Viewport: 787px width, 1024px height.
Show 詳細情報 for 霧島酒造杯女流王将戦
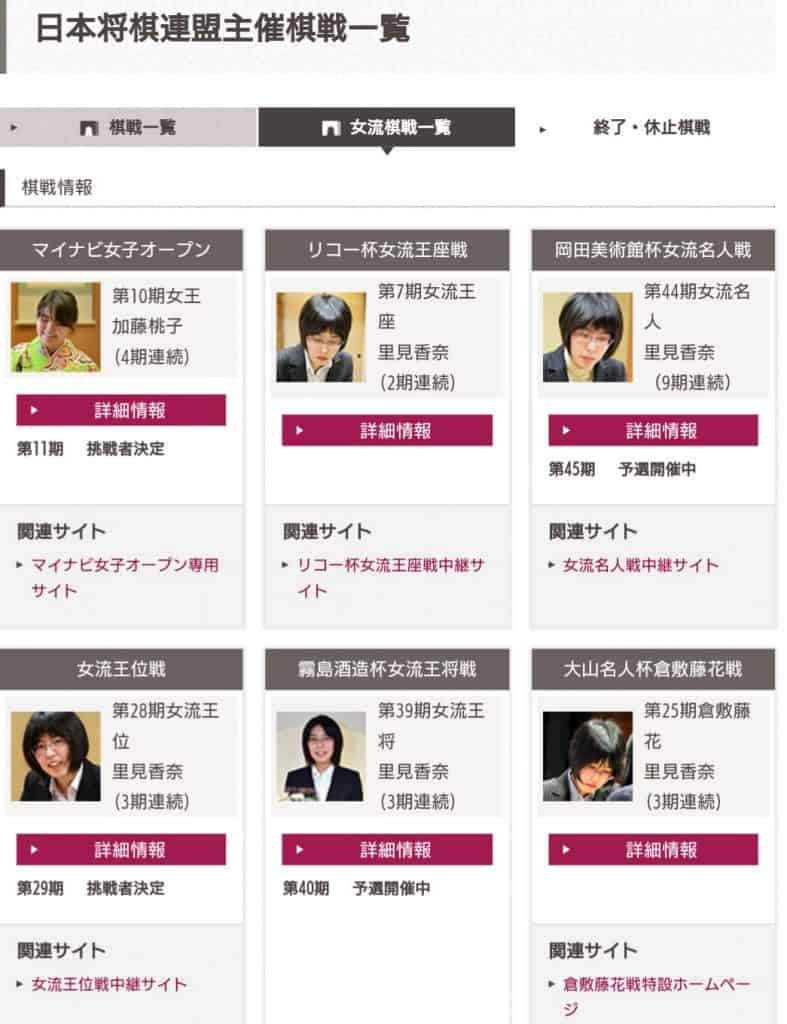point(387,850)
